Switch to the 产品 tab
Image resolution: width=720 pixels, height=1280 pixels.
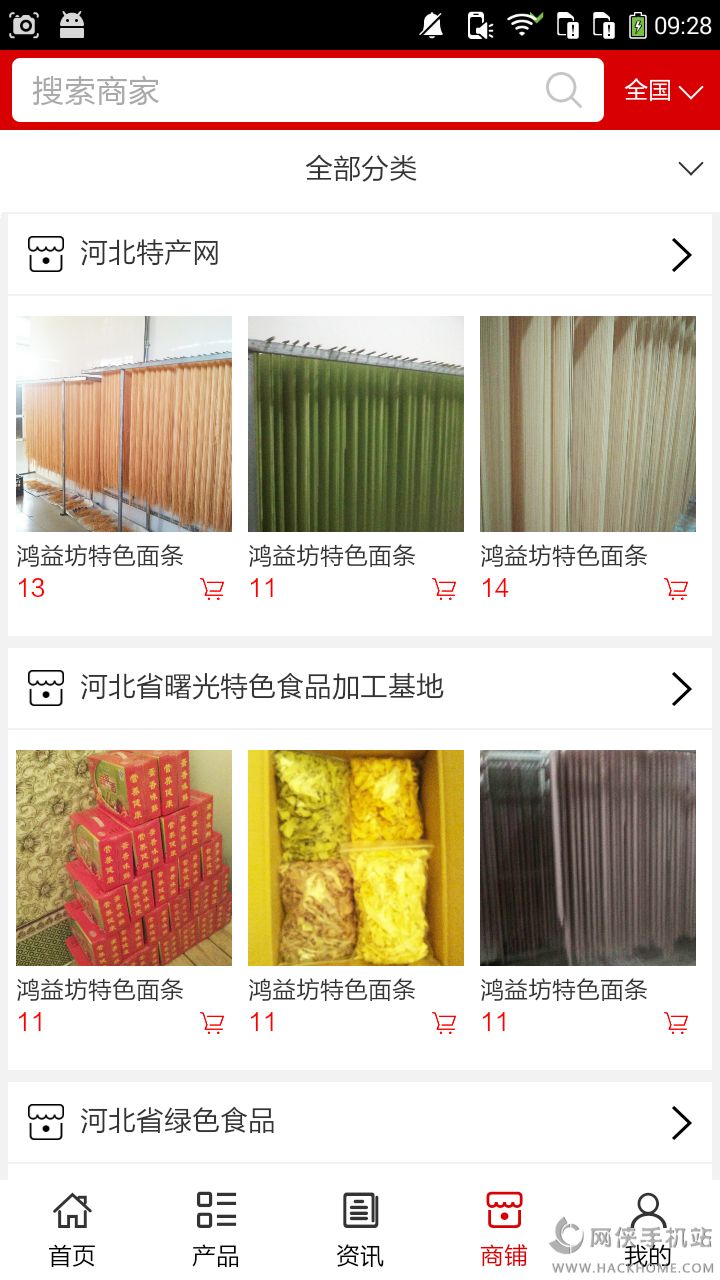(x=216, y=1230)
